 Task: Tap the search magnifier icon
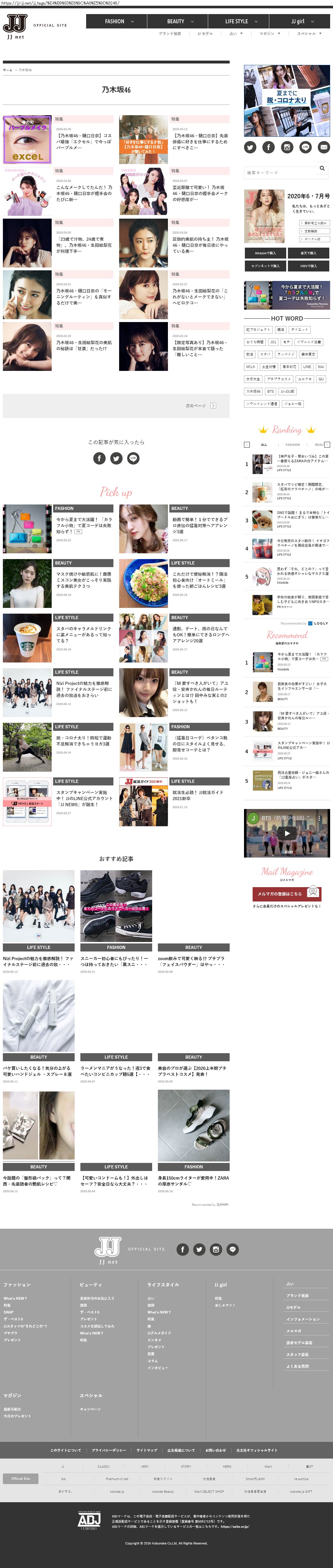coord(322,169)
